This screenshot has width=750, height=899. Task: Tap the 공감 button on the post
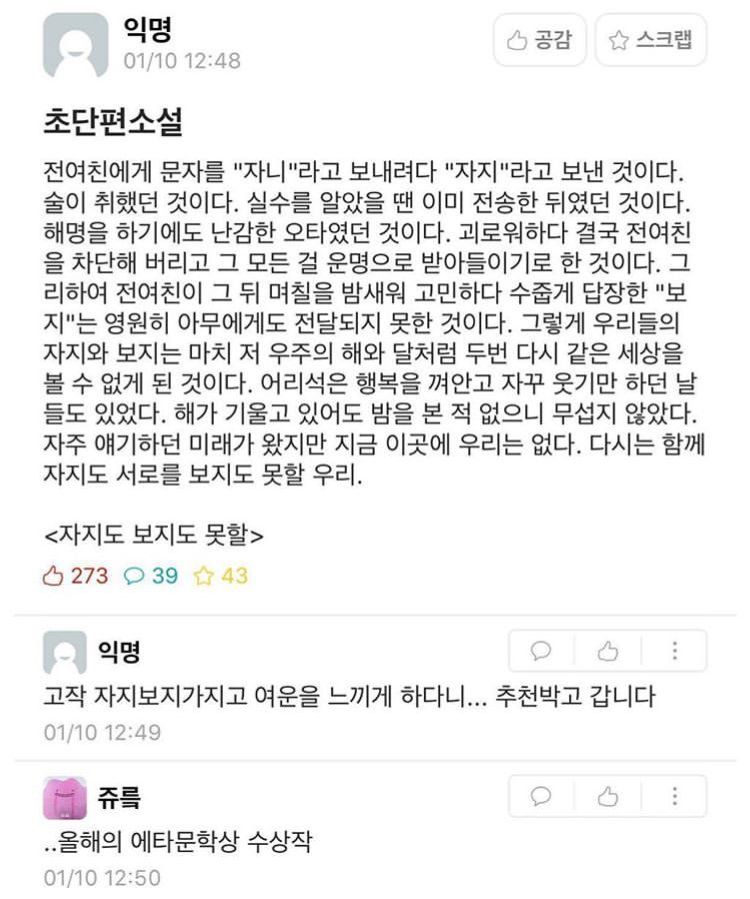[539, 40]
